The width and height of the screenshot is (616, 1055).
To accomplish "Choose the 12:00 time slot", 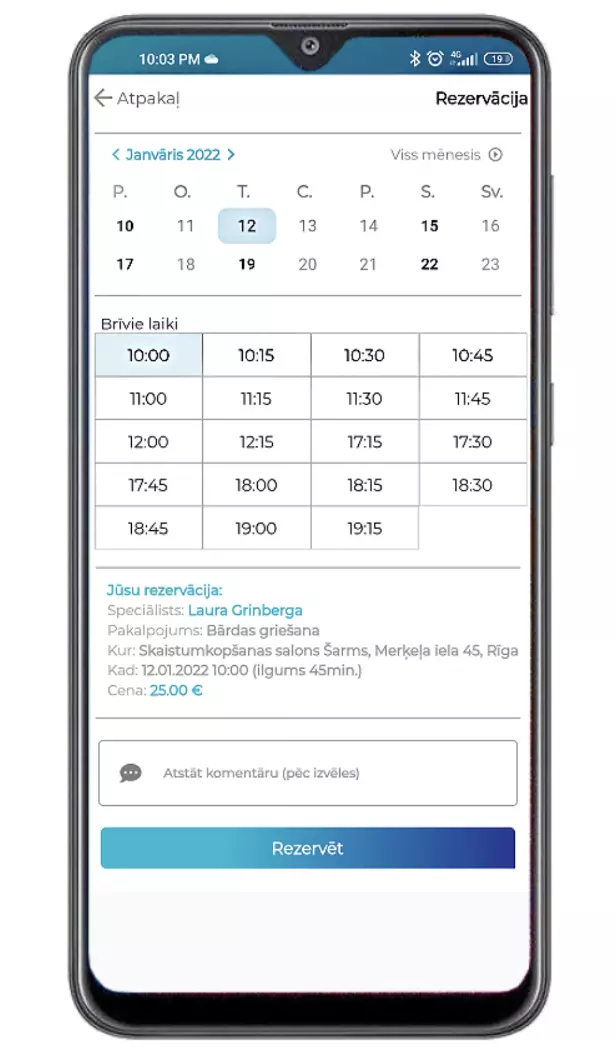I will 148,442.
